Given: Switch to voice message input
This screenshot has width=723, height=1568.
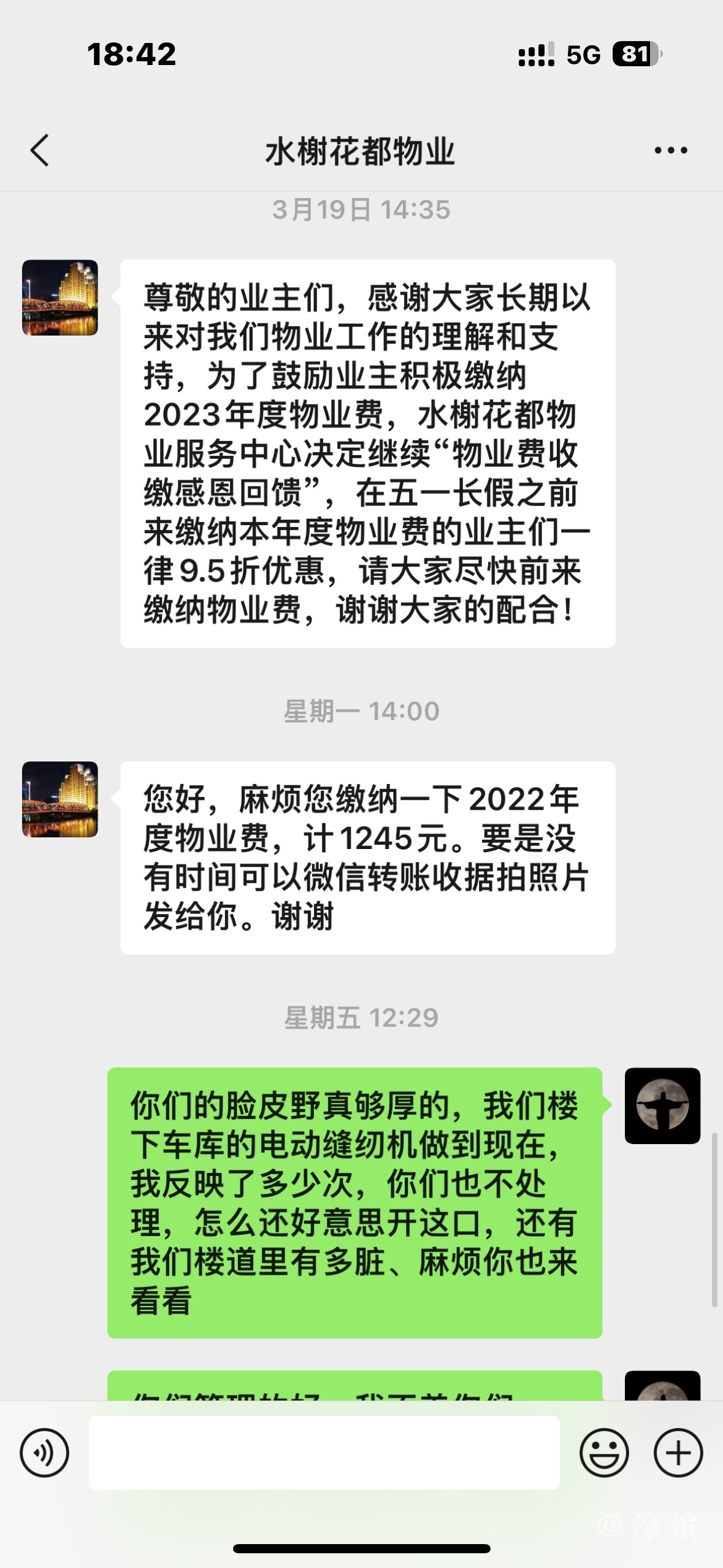Looking at the screenshot, I should [45, 1453].
